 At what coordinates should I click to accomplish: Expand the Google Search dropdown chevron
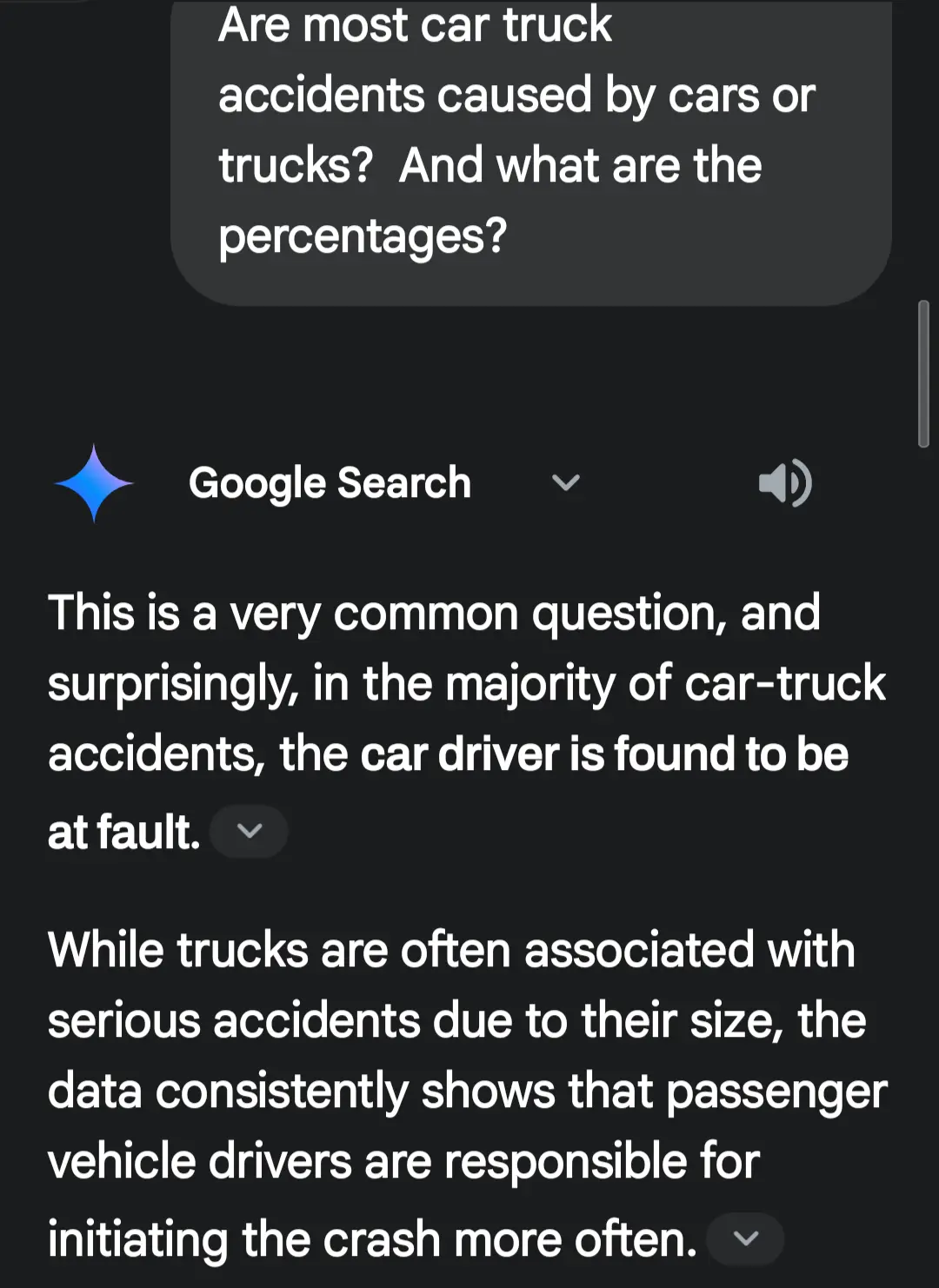pos(565,482)
